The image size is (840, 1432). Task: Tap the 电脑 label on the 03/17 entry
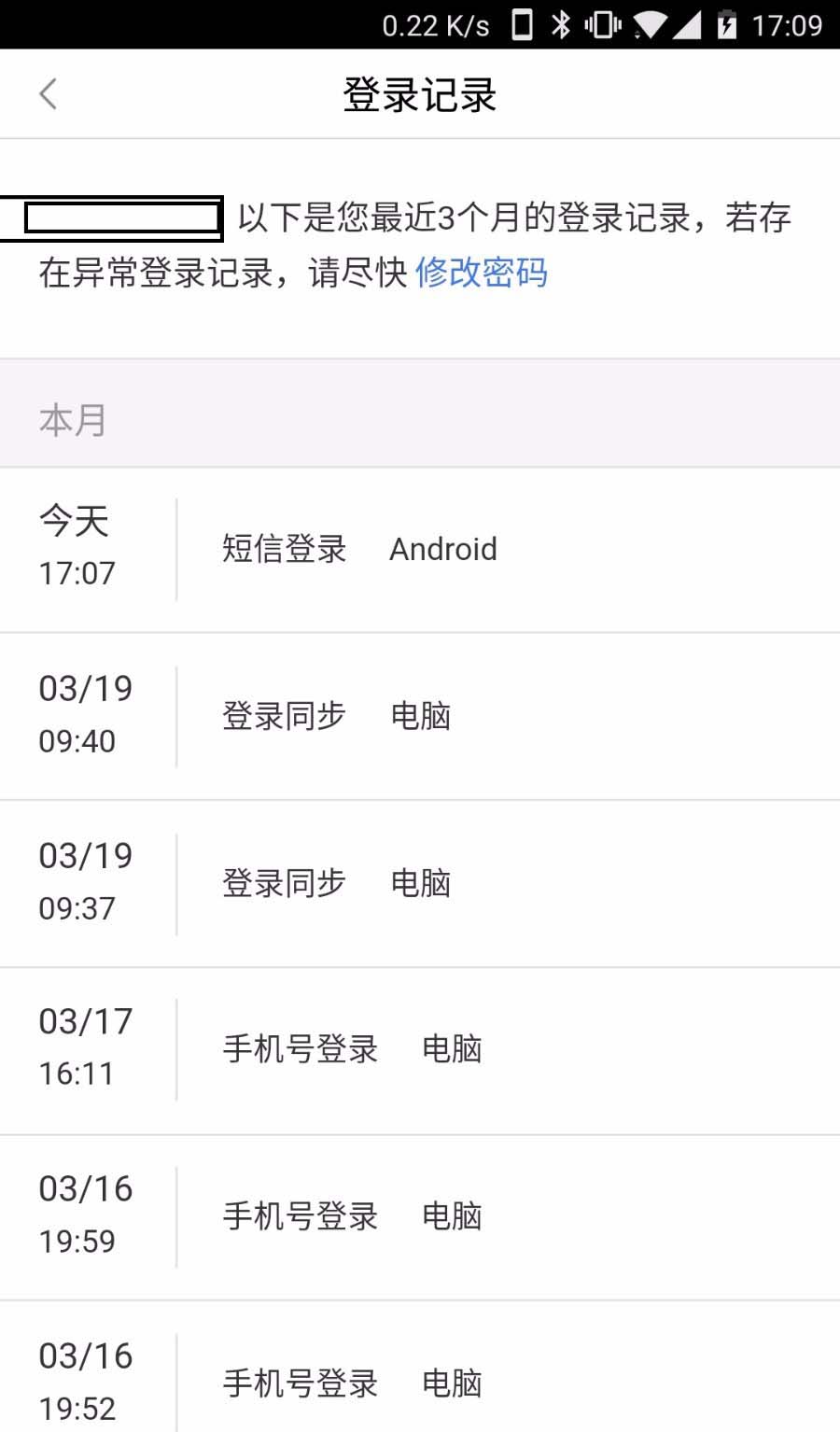455,1049
